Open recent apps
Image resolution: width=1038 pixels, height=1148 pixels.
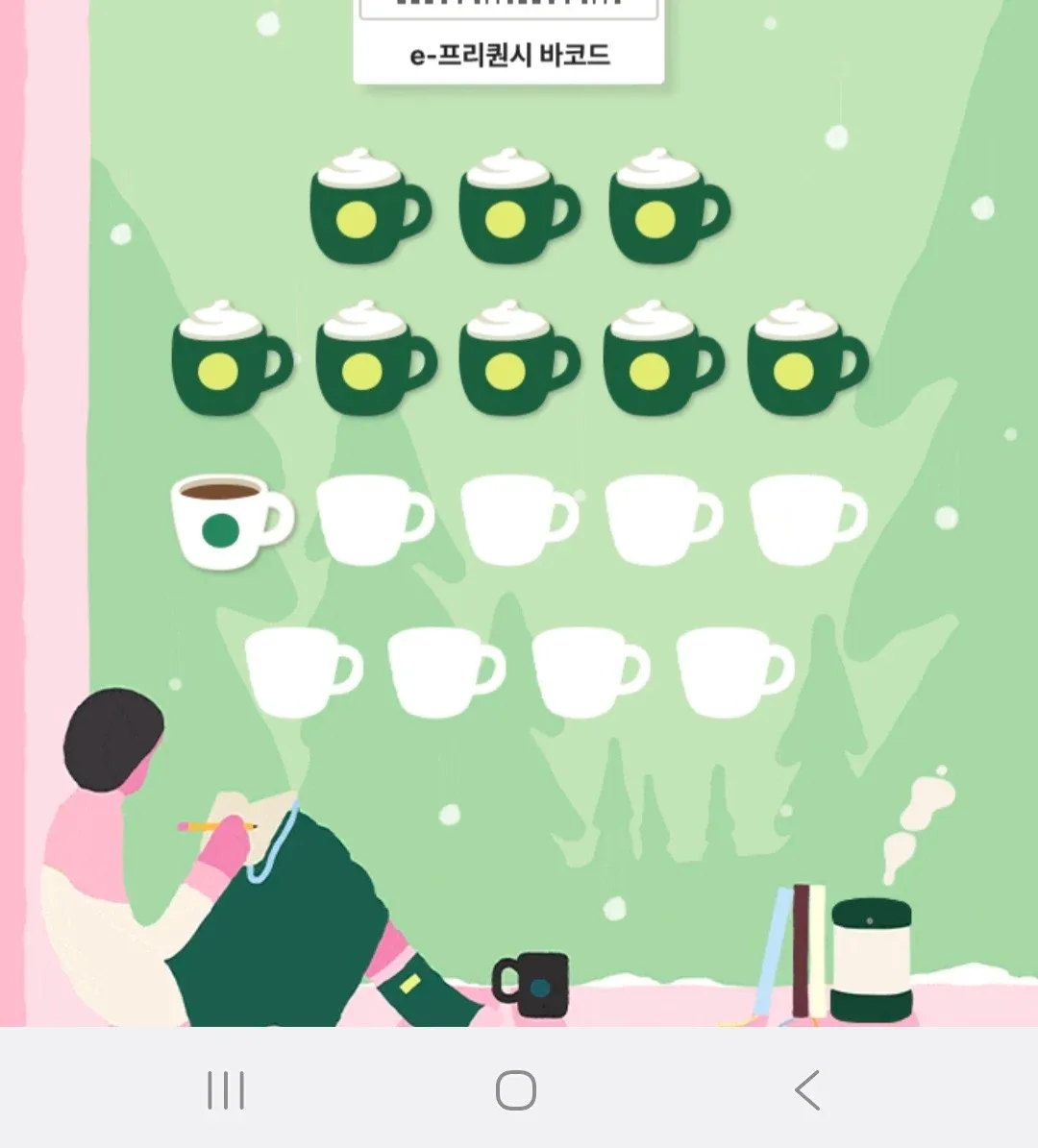tap(226, 1090)
